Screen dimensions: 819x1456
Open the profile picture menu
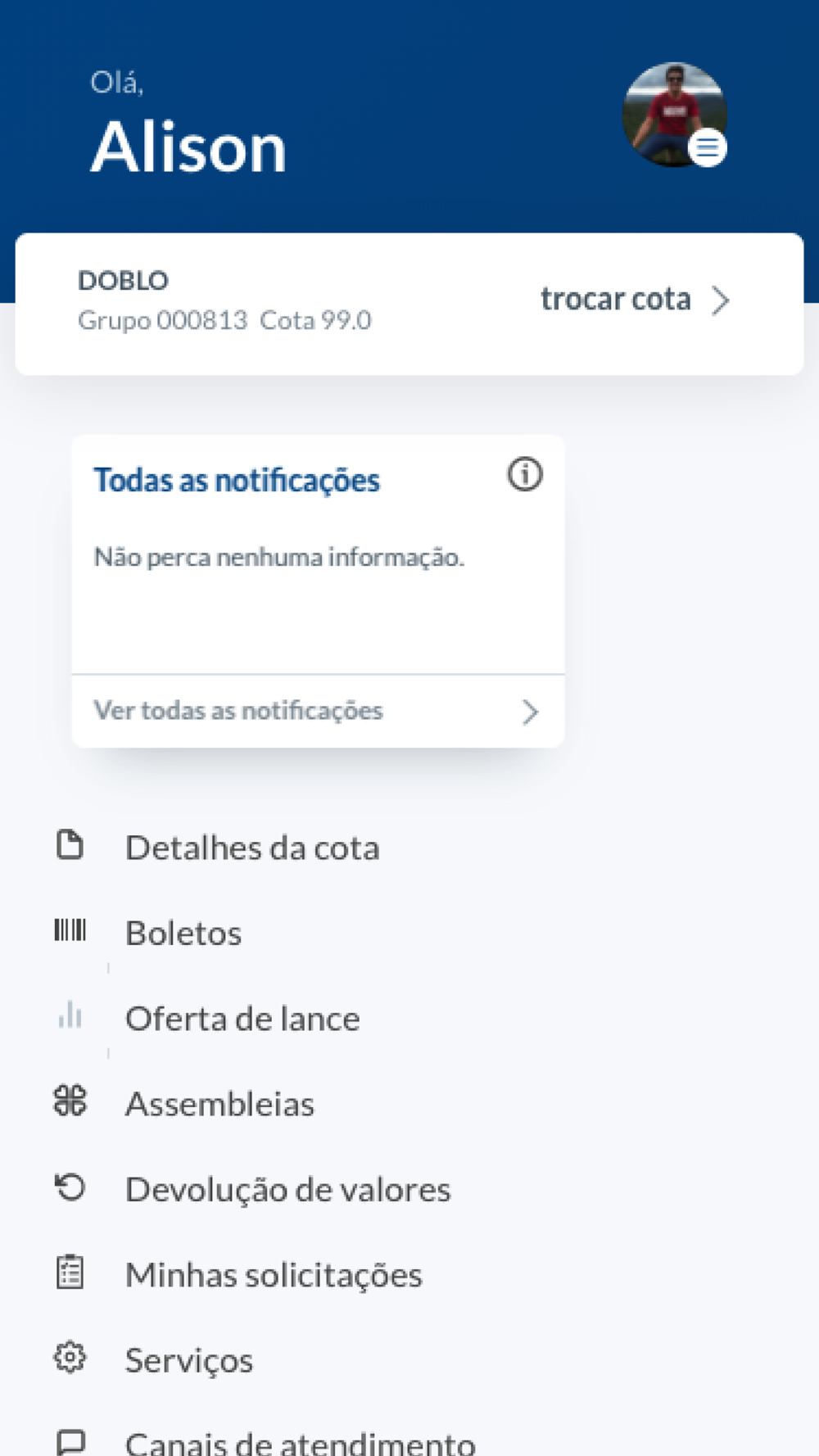pos(675,115)
